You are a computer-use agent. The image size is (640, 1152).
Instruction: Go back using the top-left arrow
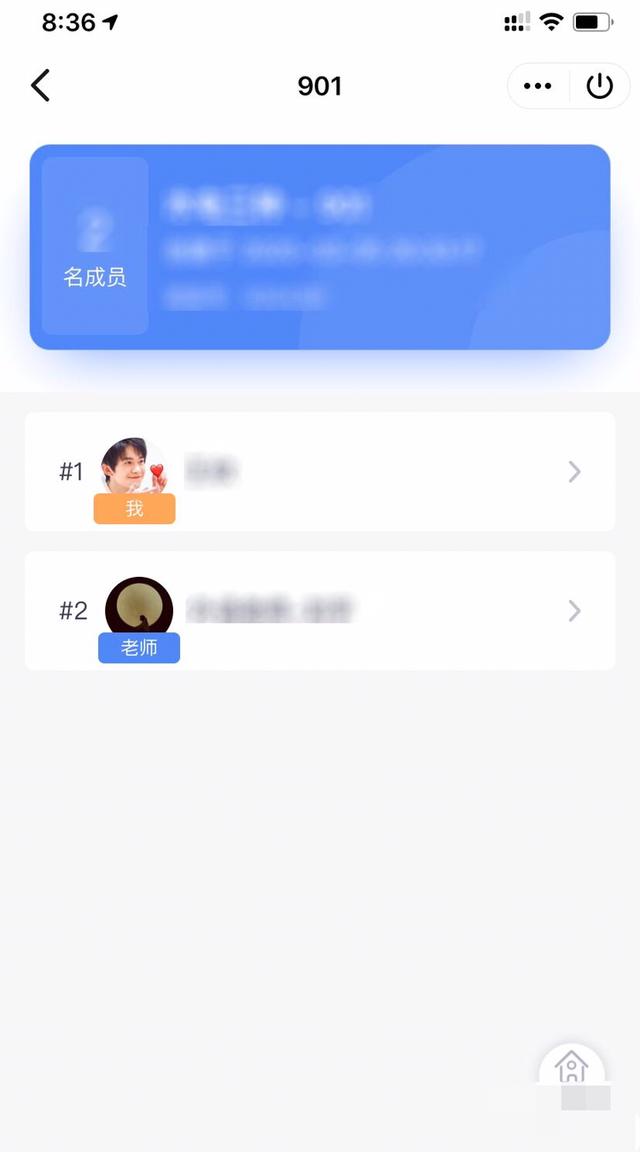pos(40,86)
